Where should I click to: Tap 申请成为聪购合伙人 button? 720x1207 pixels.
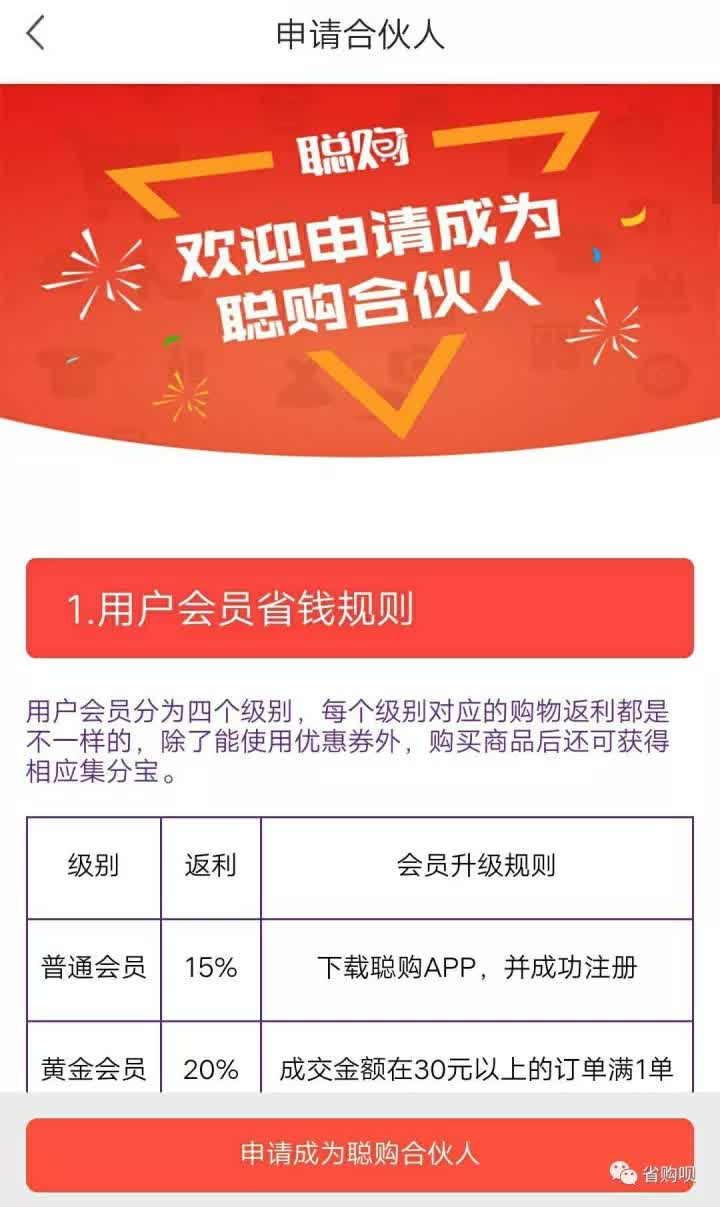click(x=360, y=1153)
